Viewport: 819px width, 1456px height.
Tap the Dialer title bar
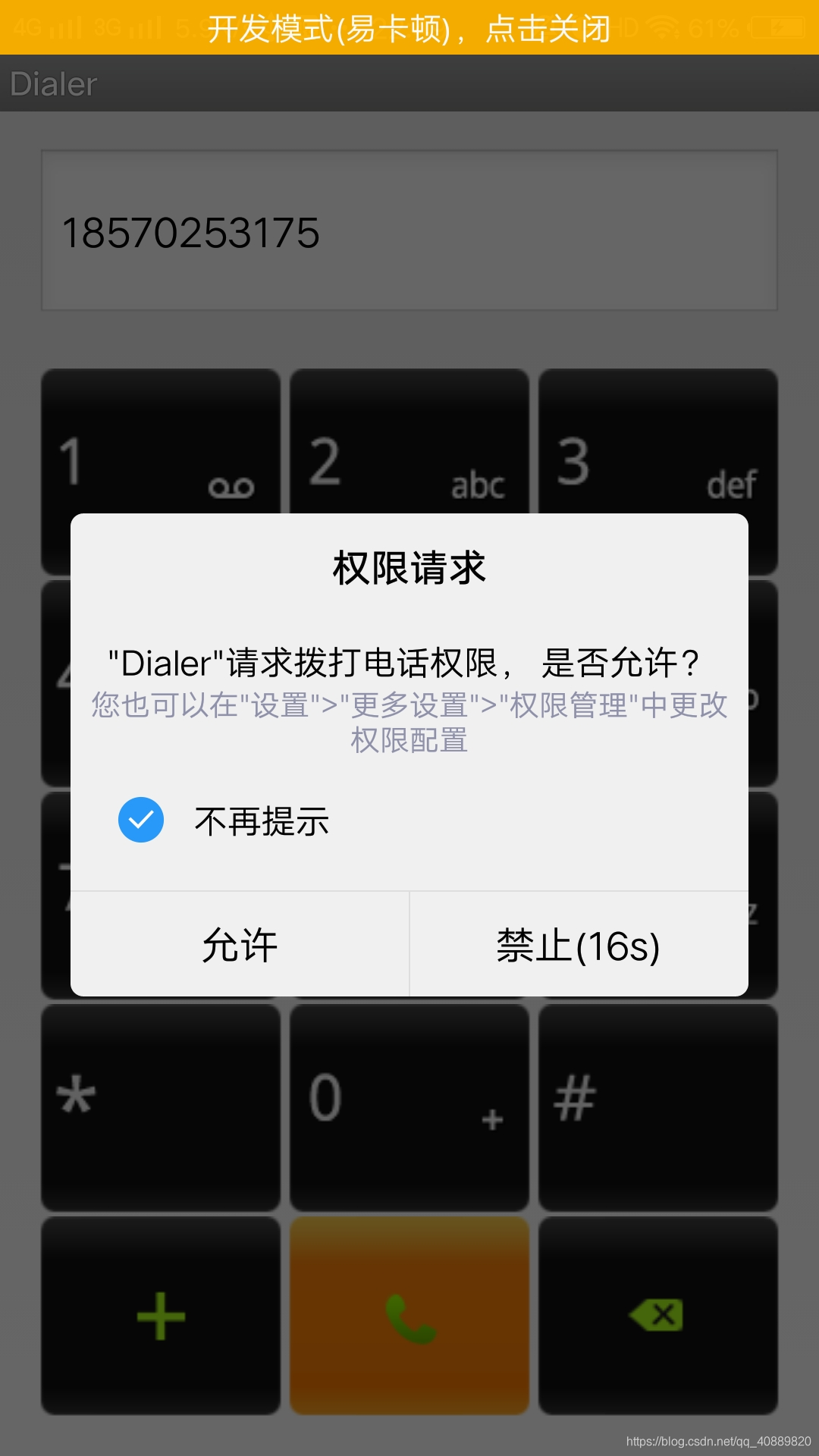[53, 84]
